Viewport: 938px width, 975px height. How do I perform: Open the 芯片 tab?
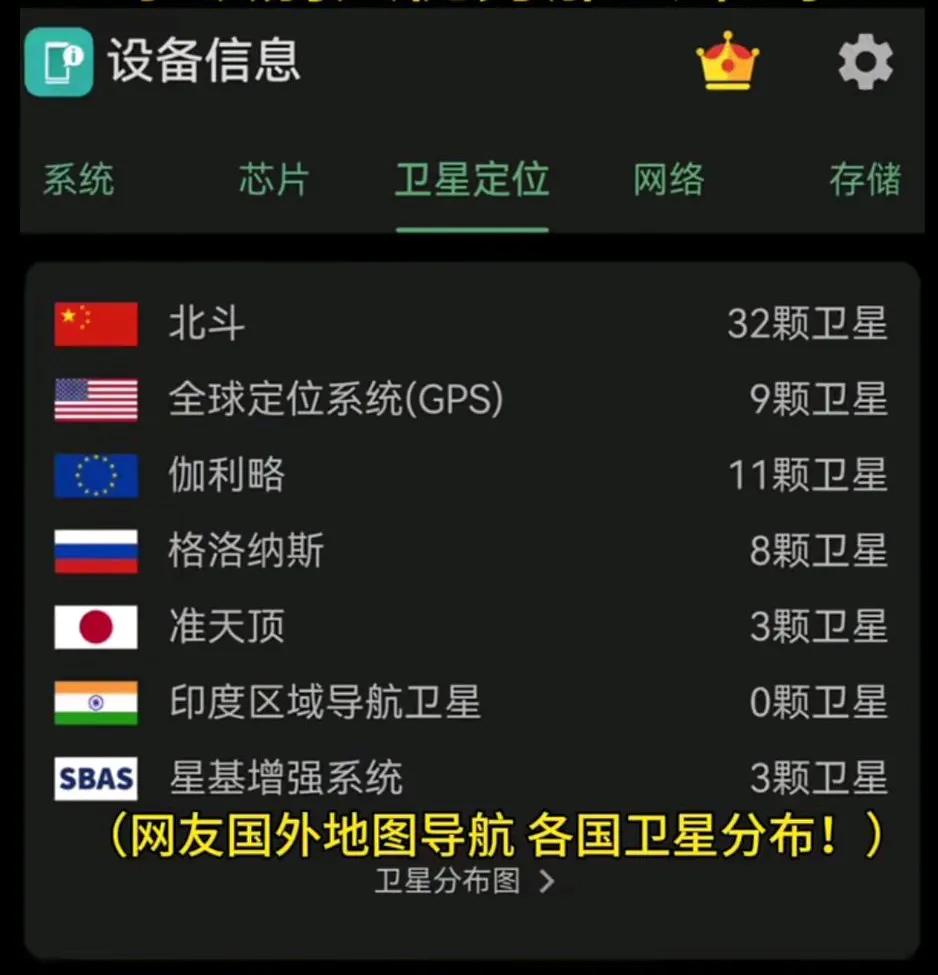click(273, 180)
